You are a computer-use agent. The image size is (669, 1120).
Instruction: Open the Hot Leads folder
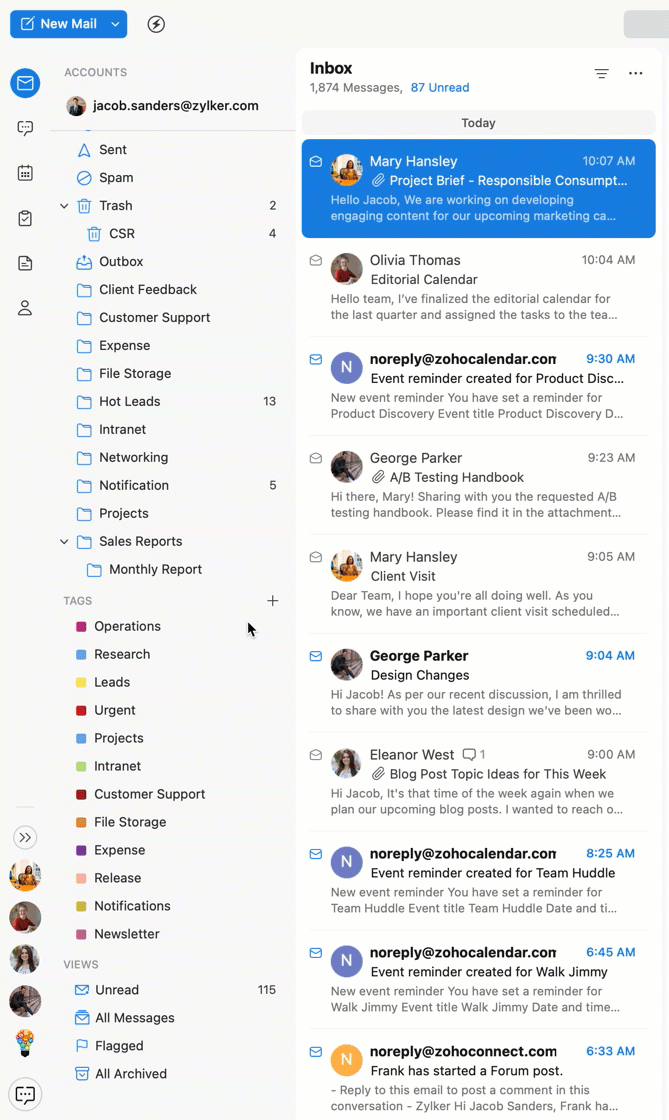click(x=129, y=401)
